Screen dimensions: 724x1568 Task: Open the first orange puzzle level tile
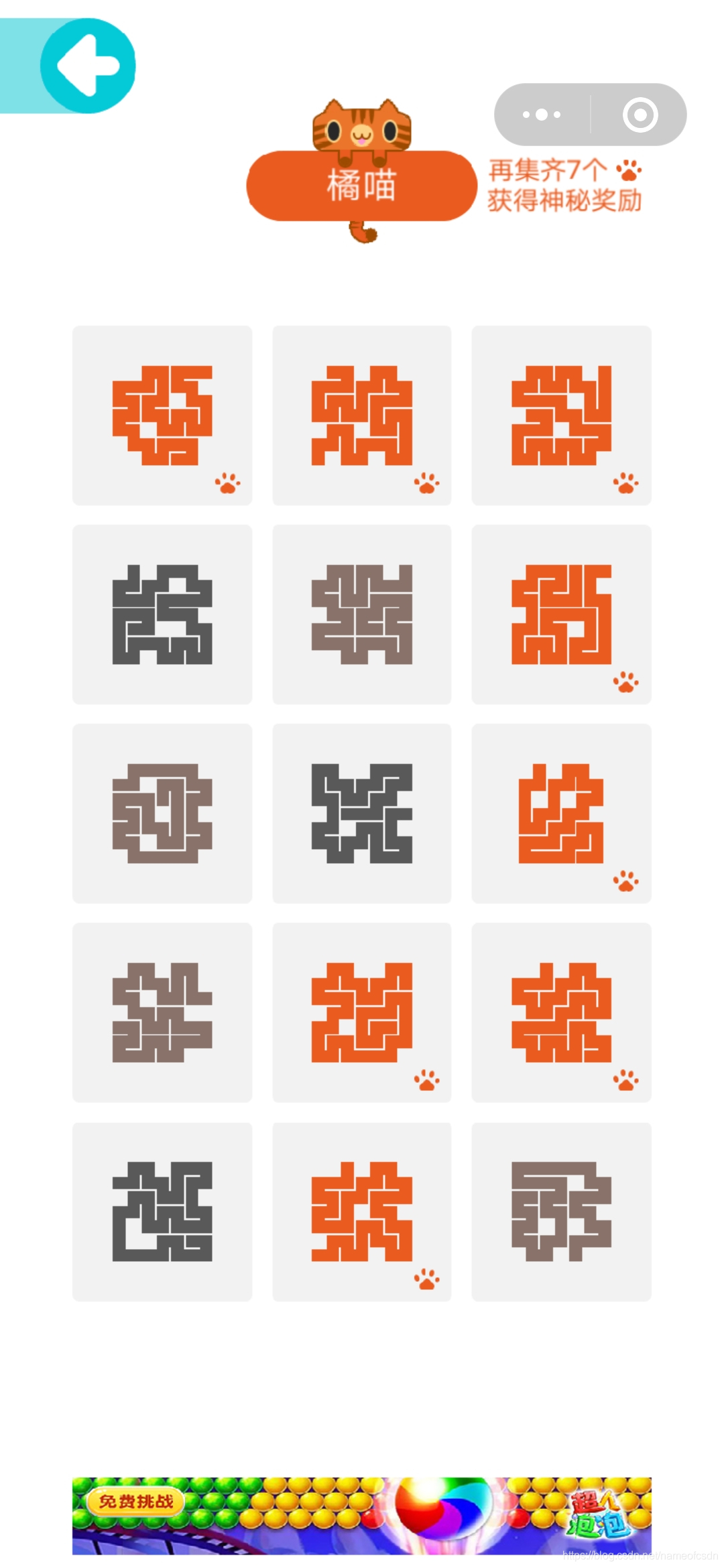pyautogui.click(x=162, y=415)
